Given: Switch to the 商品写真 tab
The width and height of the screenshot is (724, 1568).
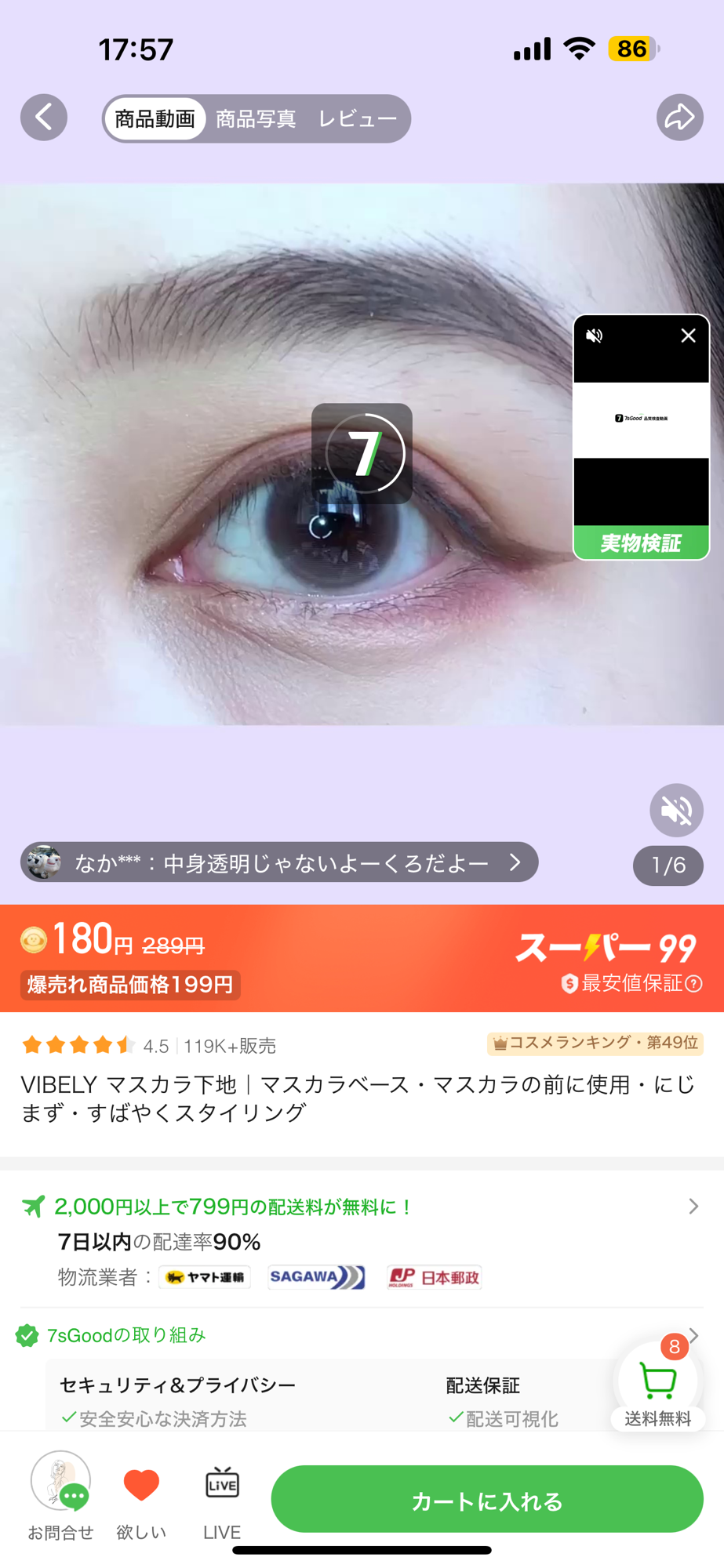Looking at the screenshot, I should pos(256,119).
